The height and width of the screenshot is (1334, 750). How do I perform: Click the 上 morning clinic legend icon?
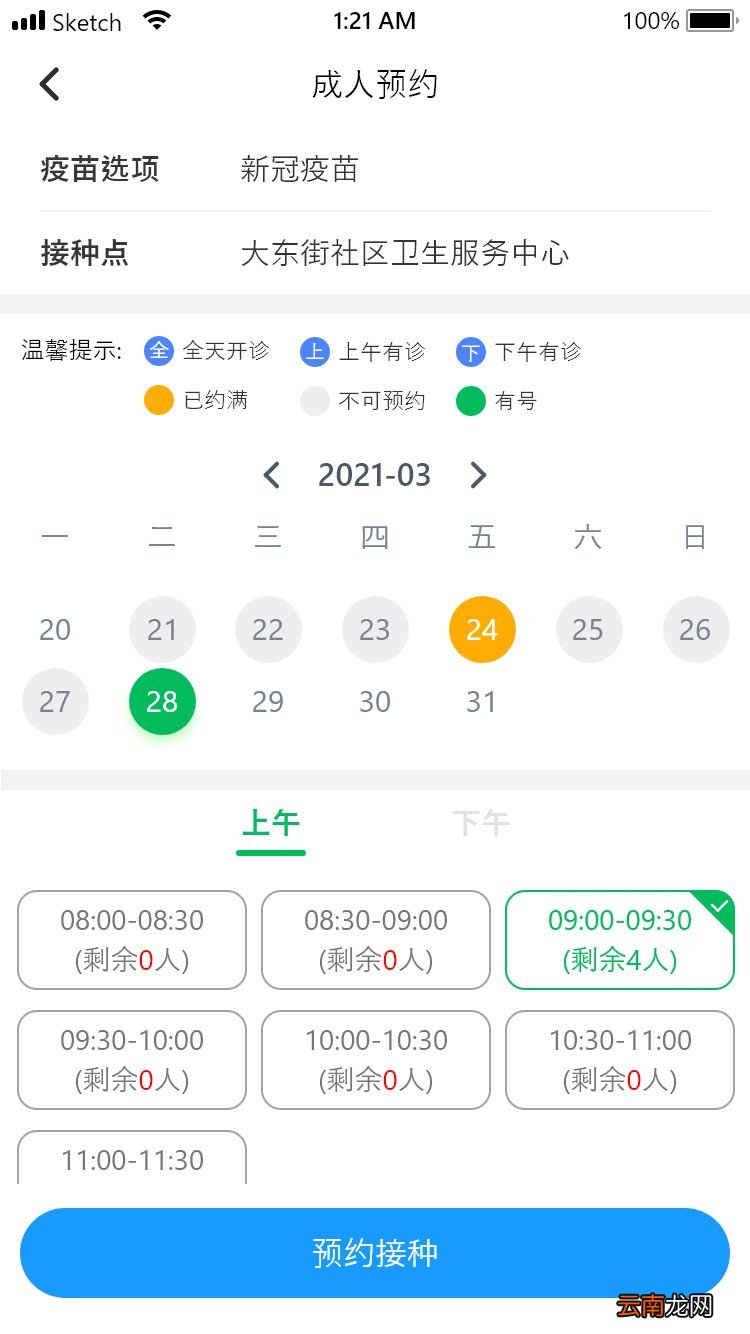coord(314,351)
